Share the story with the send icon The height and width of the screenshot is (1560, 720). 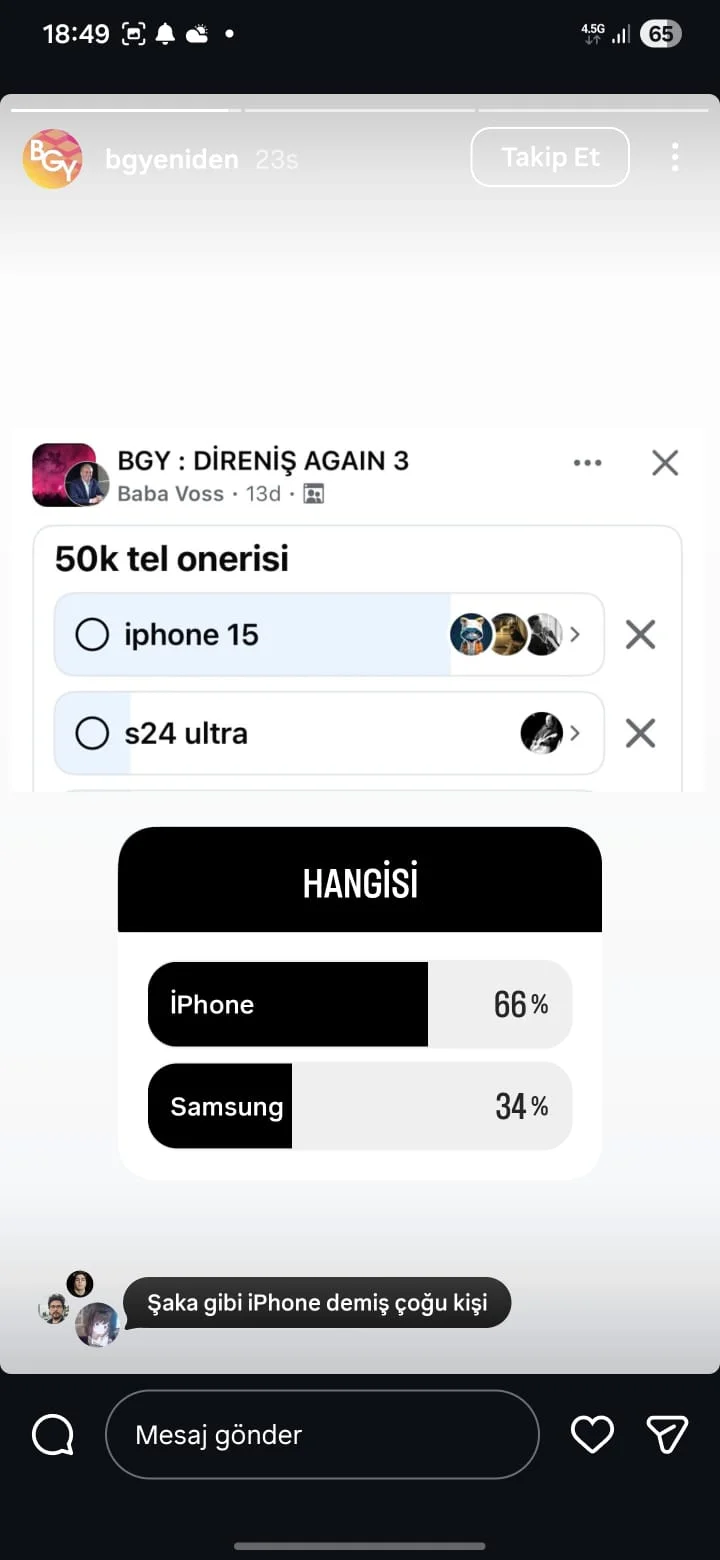[x=667, y=1435]
